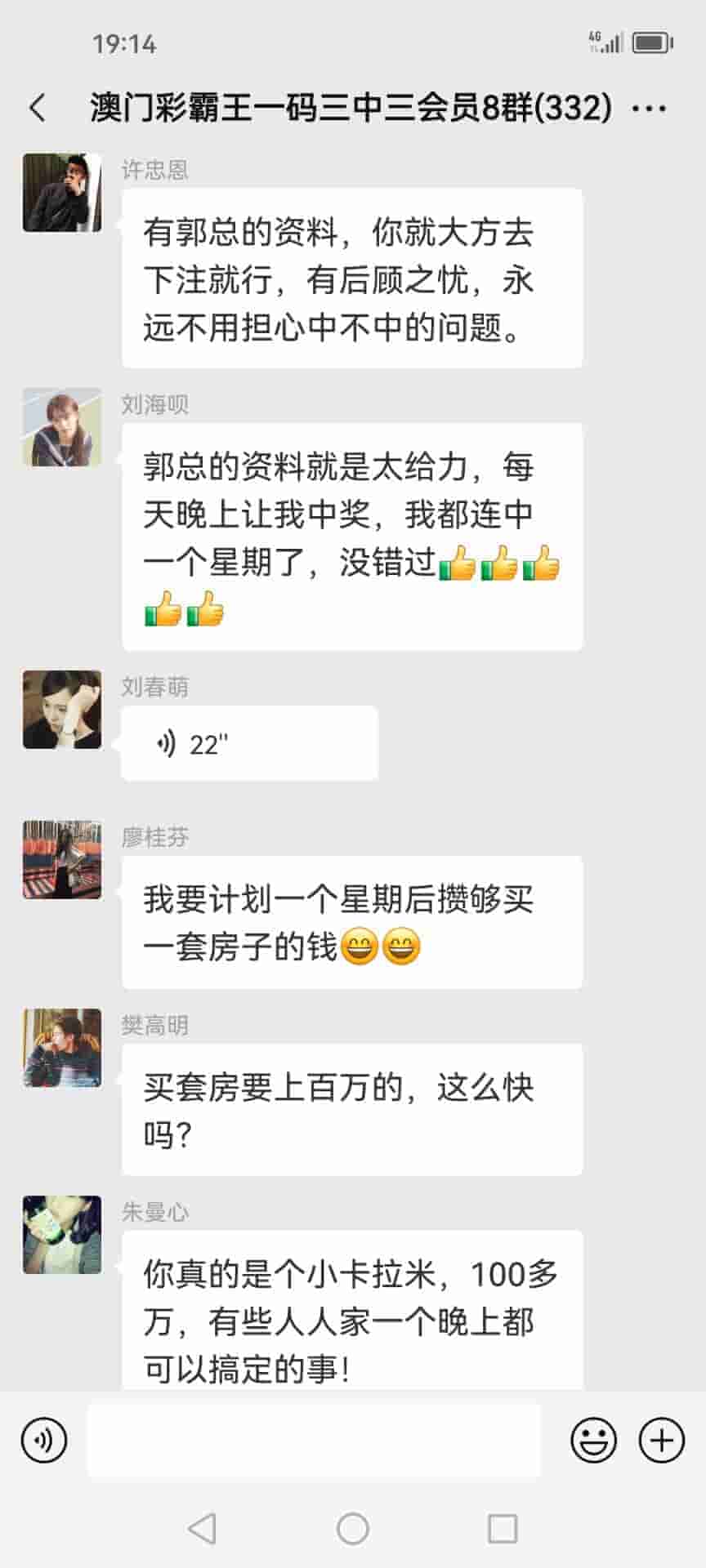This screenshot has width=706, height=1568.
Task: Open 朱曼心's profile avatar
Action: (x=62, y=1235)
